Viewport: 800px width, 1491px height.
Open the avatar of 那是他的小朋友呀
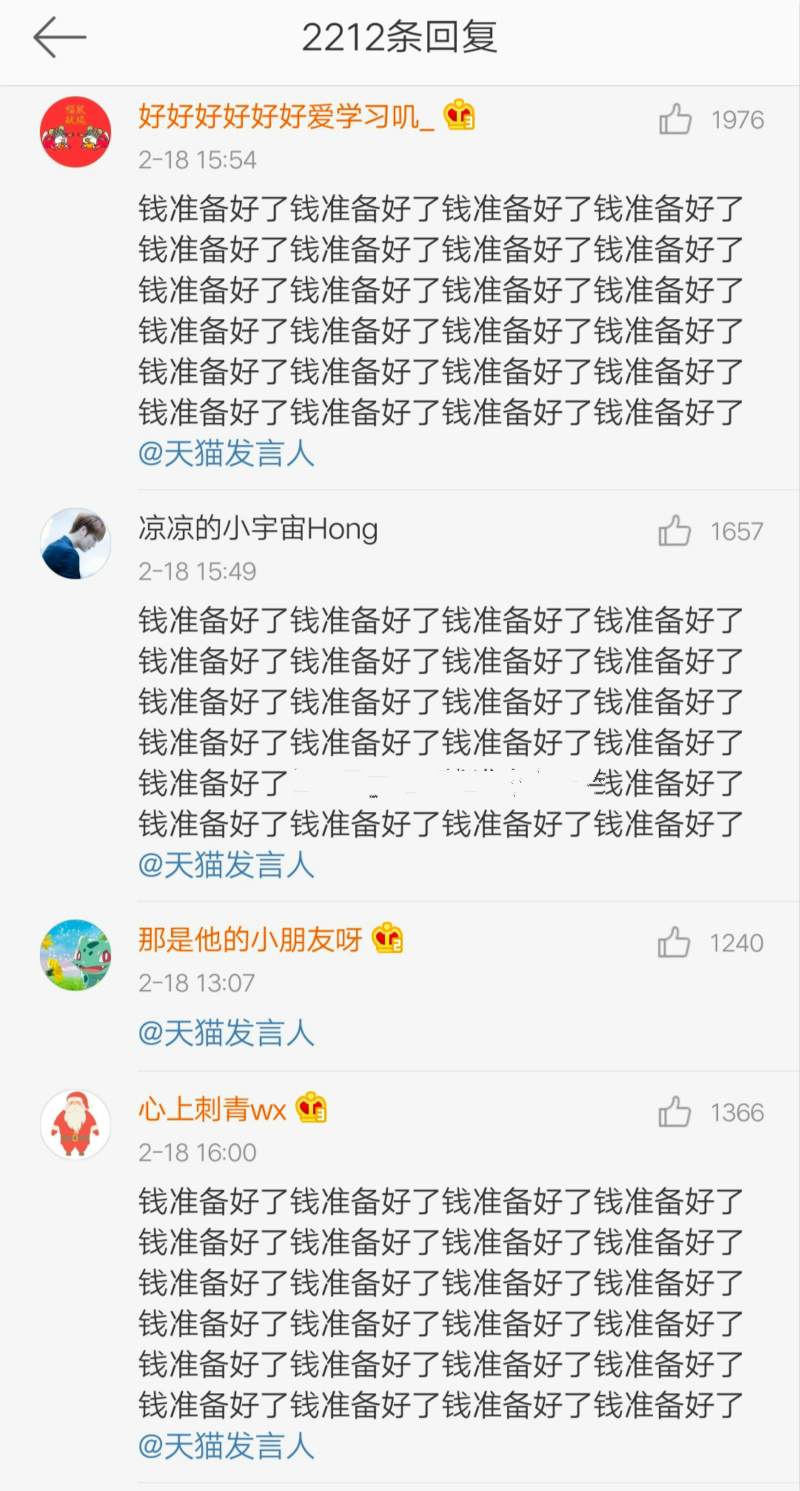point(75,955)
